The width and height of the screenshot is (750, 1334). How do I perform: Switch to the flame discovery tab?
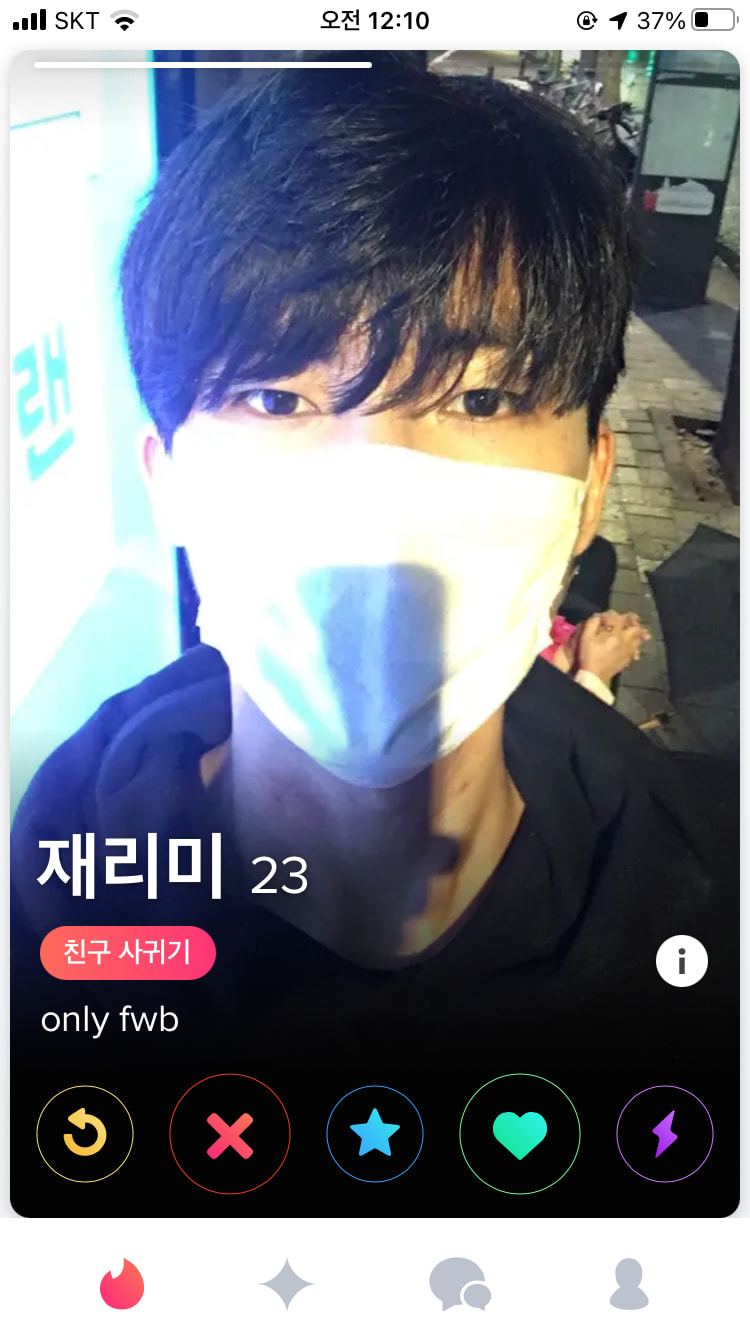pyautogui.click(x=122, y=1284)
